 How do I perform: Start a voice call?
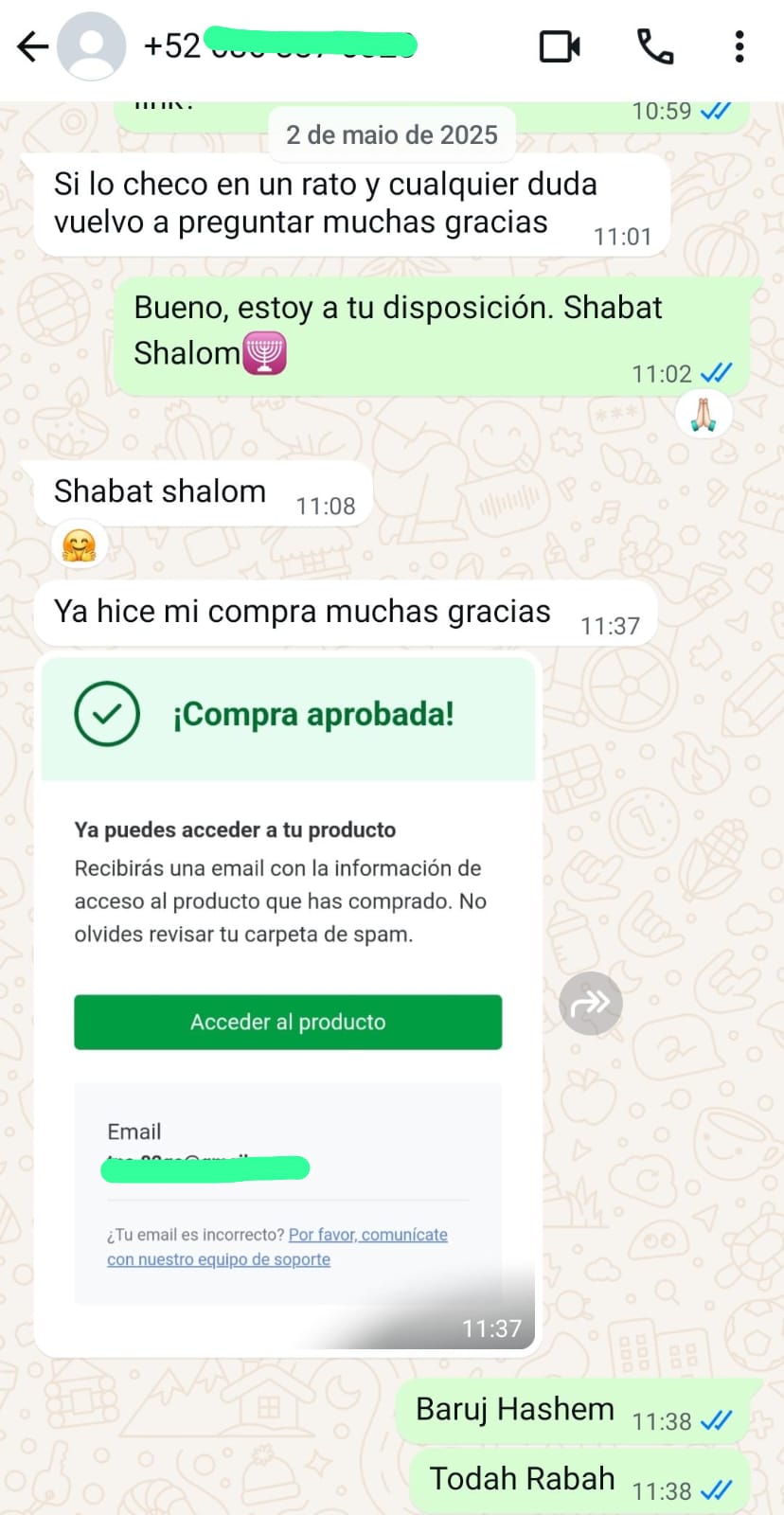[x=655, y=46]
